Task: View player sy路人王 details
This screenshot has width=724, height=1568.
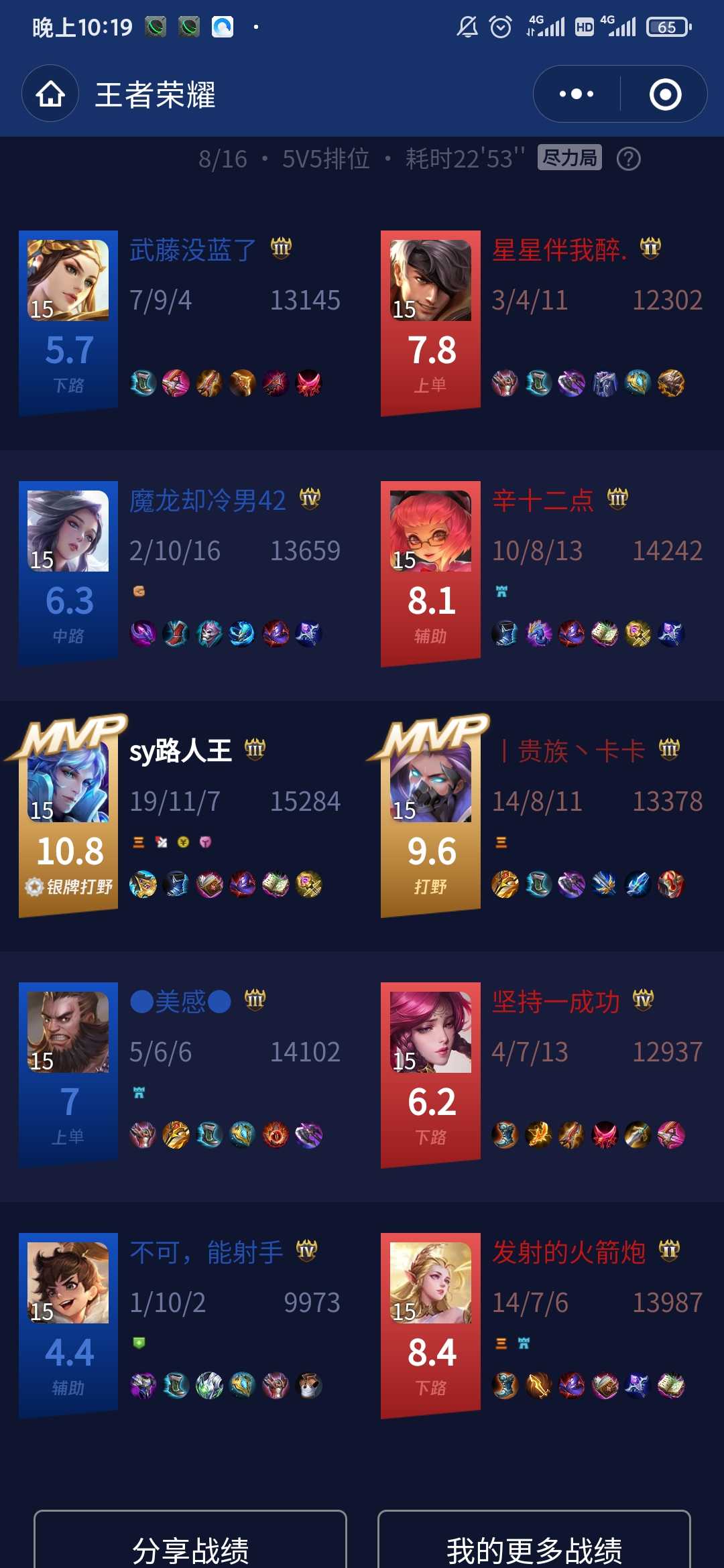Action: coord(181,815)
